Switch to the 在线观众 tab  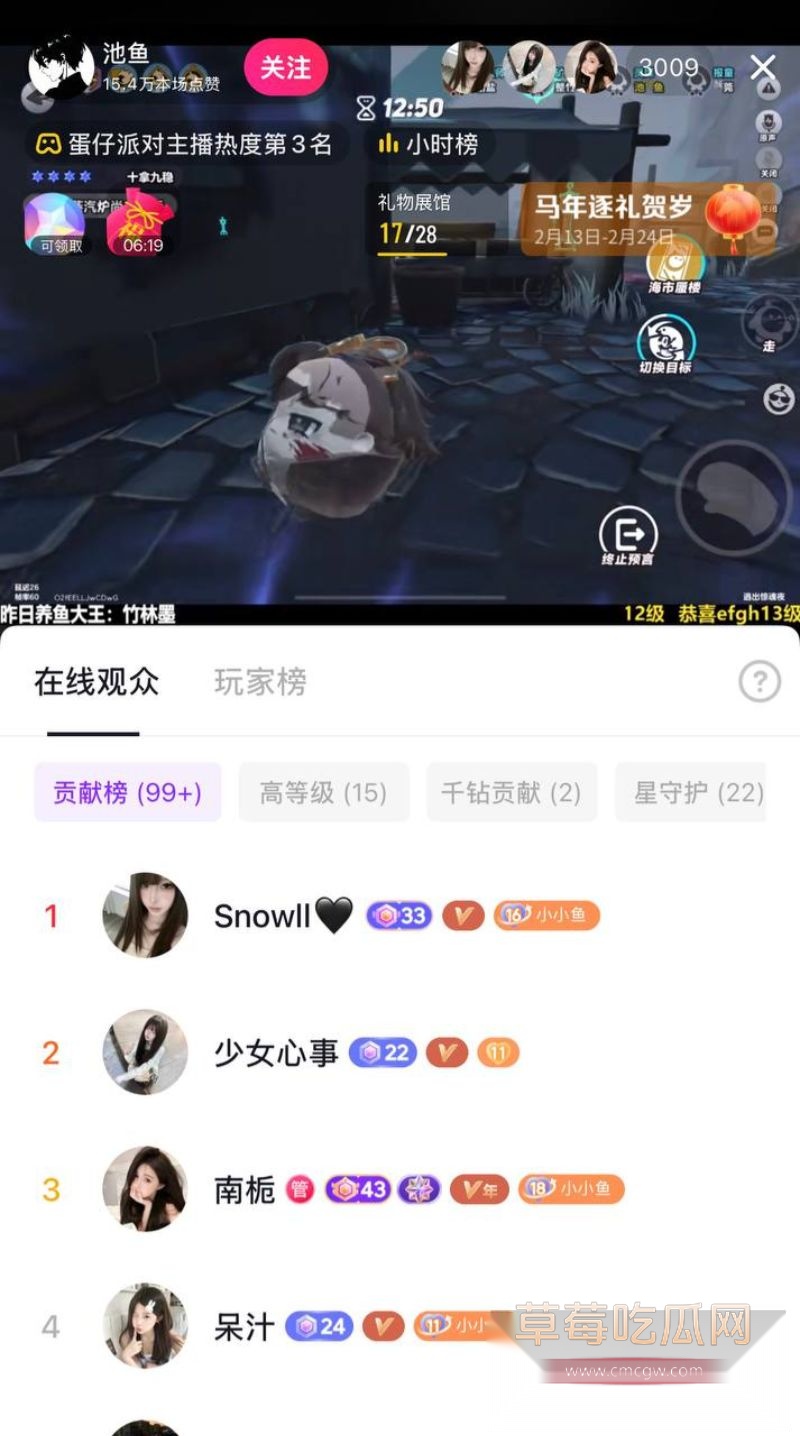[96, 682]
